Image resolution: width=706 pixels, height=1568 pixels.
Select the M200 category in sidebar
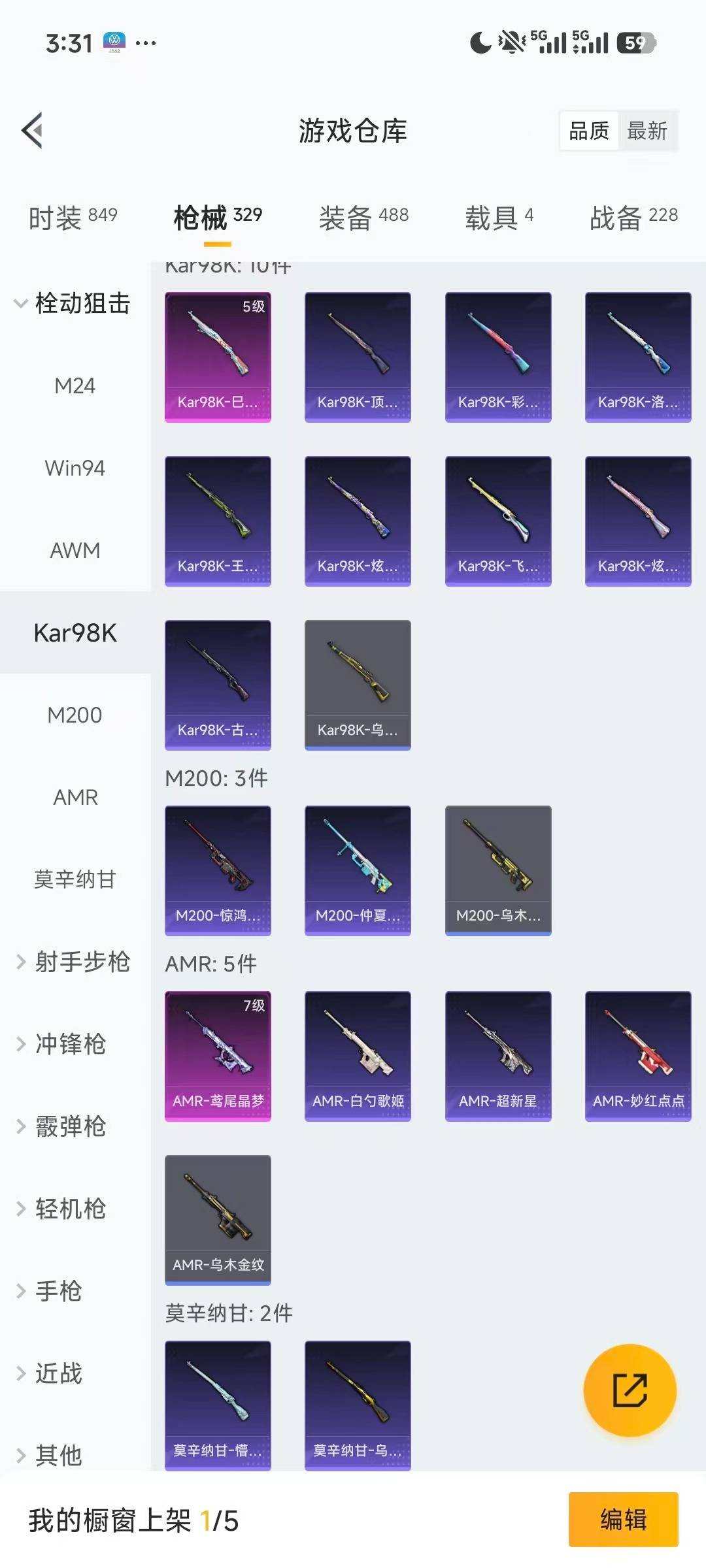(75, 715)
